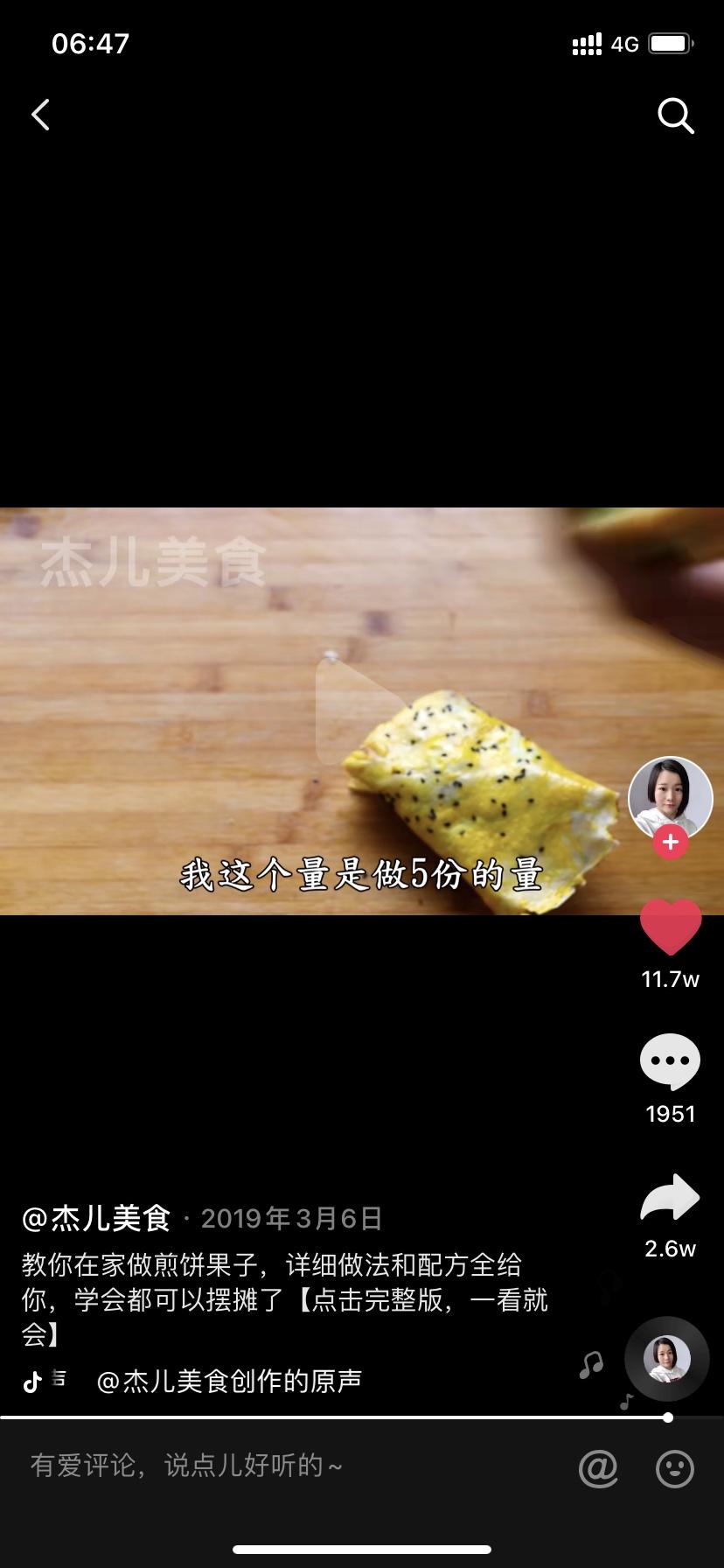
Task: Open the emoji picker smiley icon
Action: 675,1468
